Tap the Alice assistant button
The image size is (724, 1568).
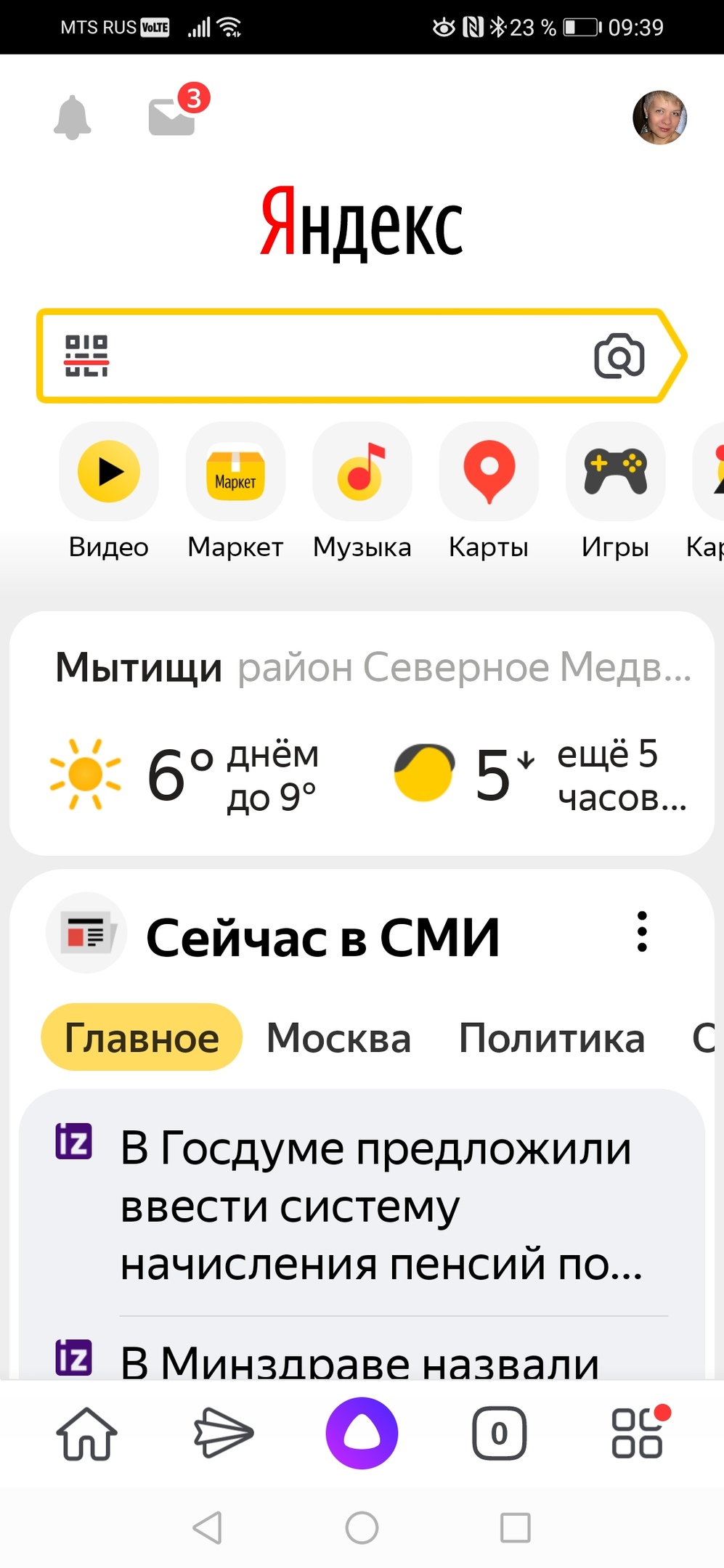coord(362,1433)
